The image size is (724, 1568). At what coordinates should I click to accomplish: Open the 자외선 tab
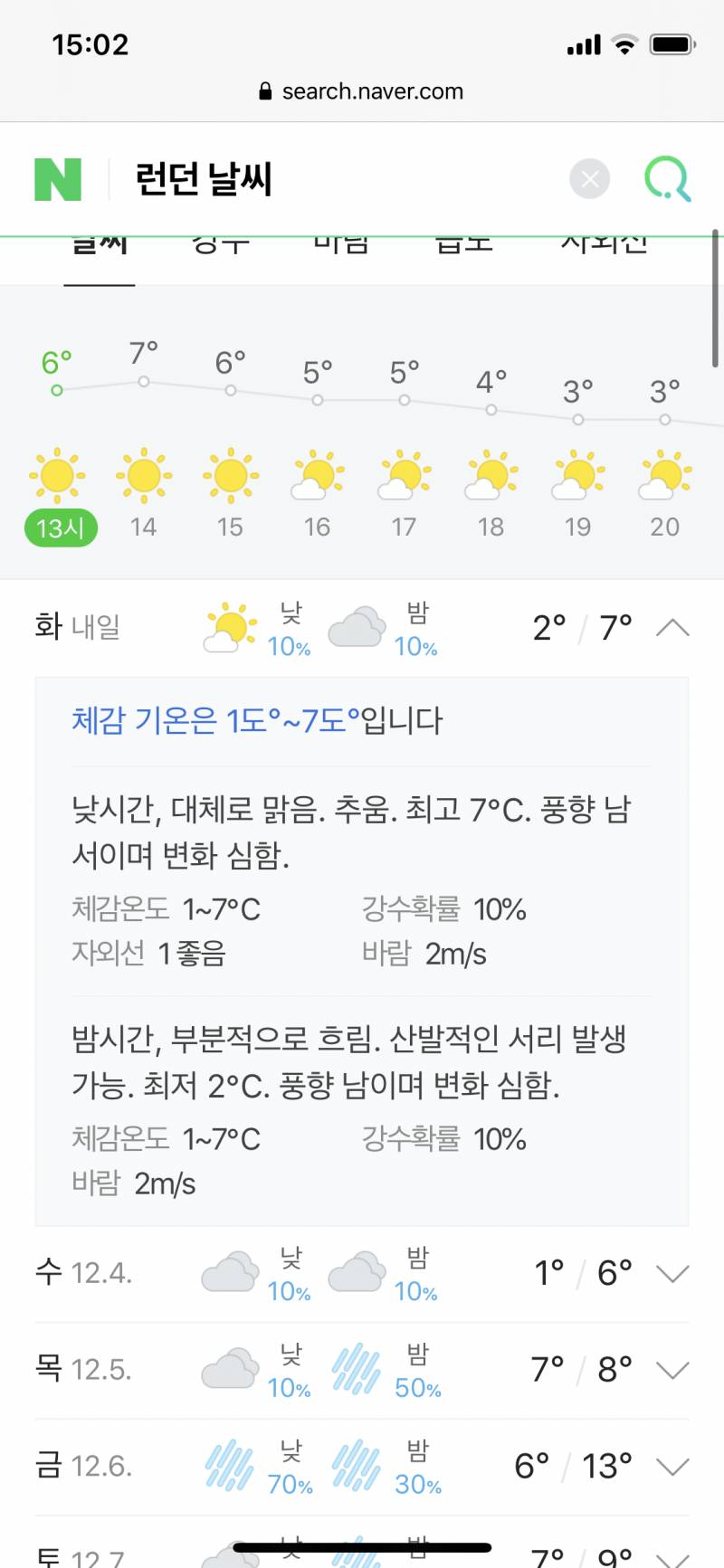click(x=602, y=240)
